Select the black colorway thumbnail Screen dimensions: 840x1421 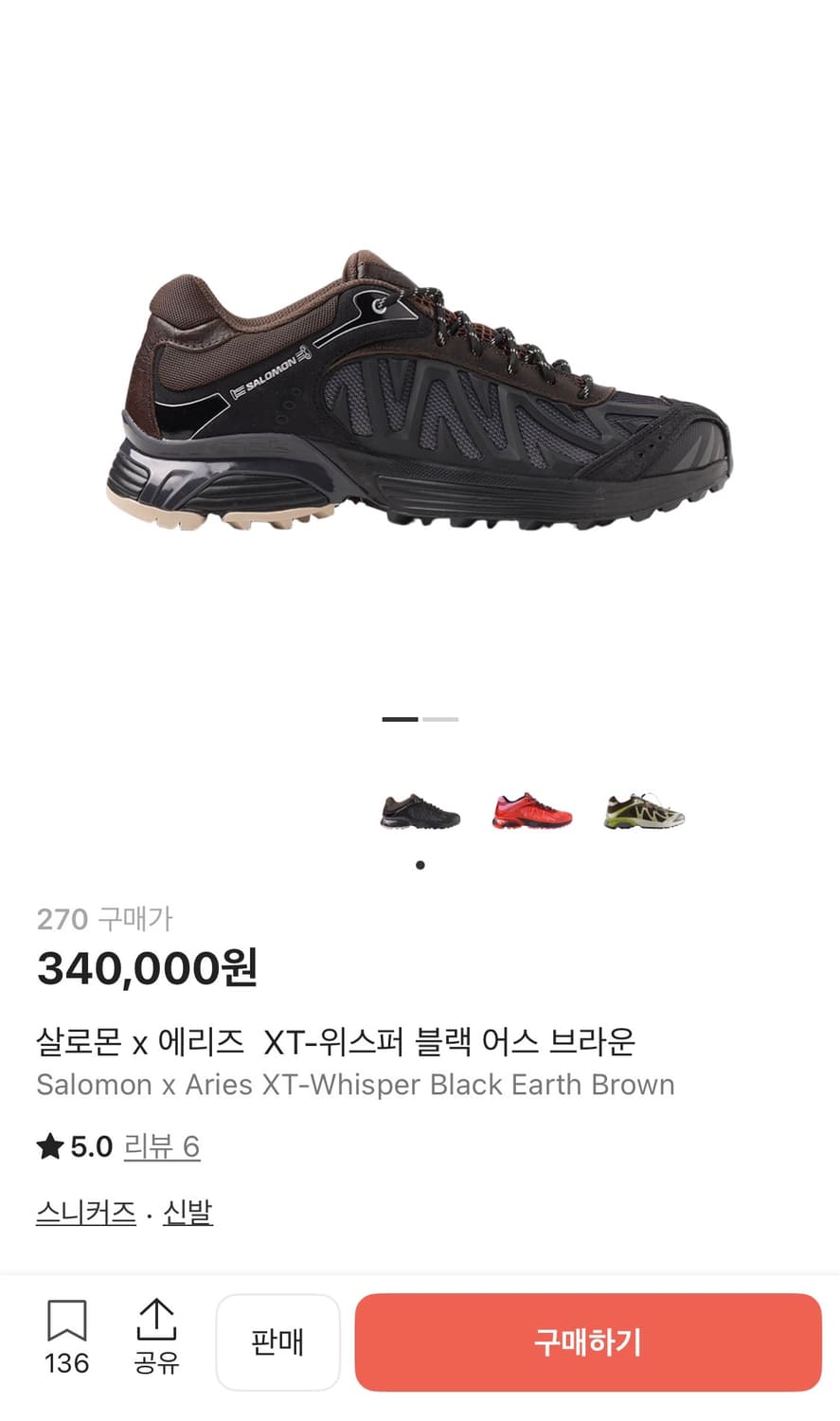420,810
